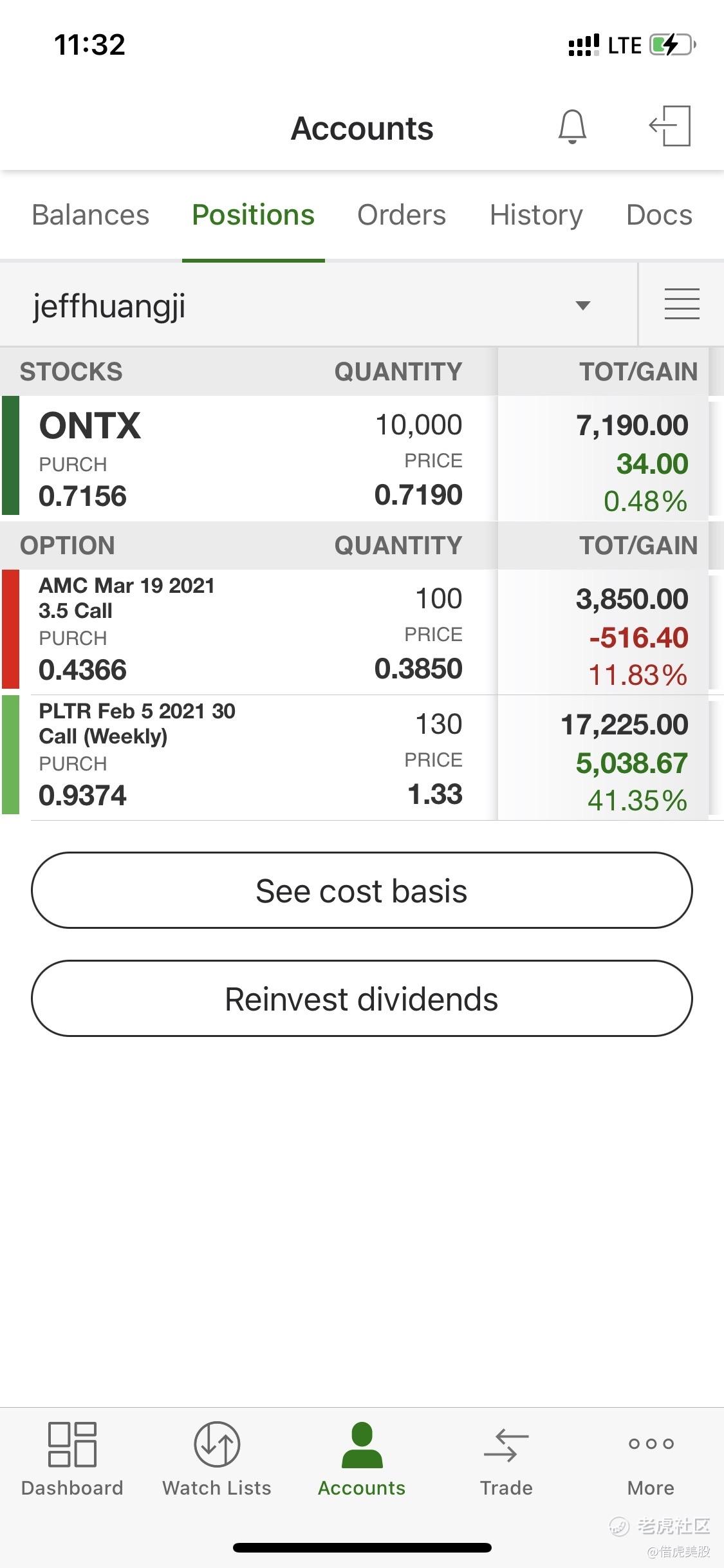Screen dimensions: 724x1568
Task: Open the notifications bell
Action: point(571,127)
